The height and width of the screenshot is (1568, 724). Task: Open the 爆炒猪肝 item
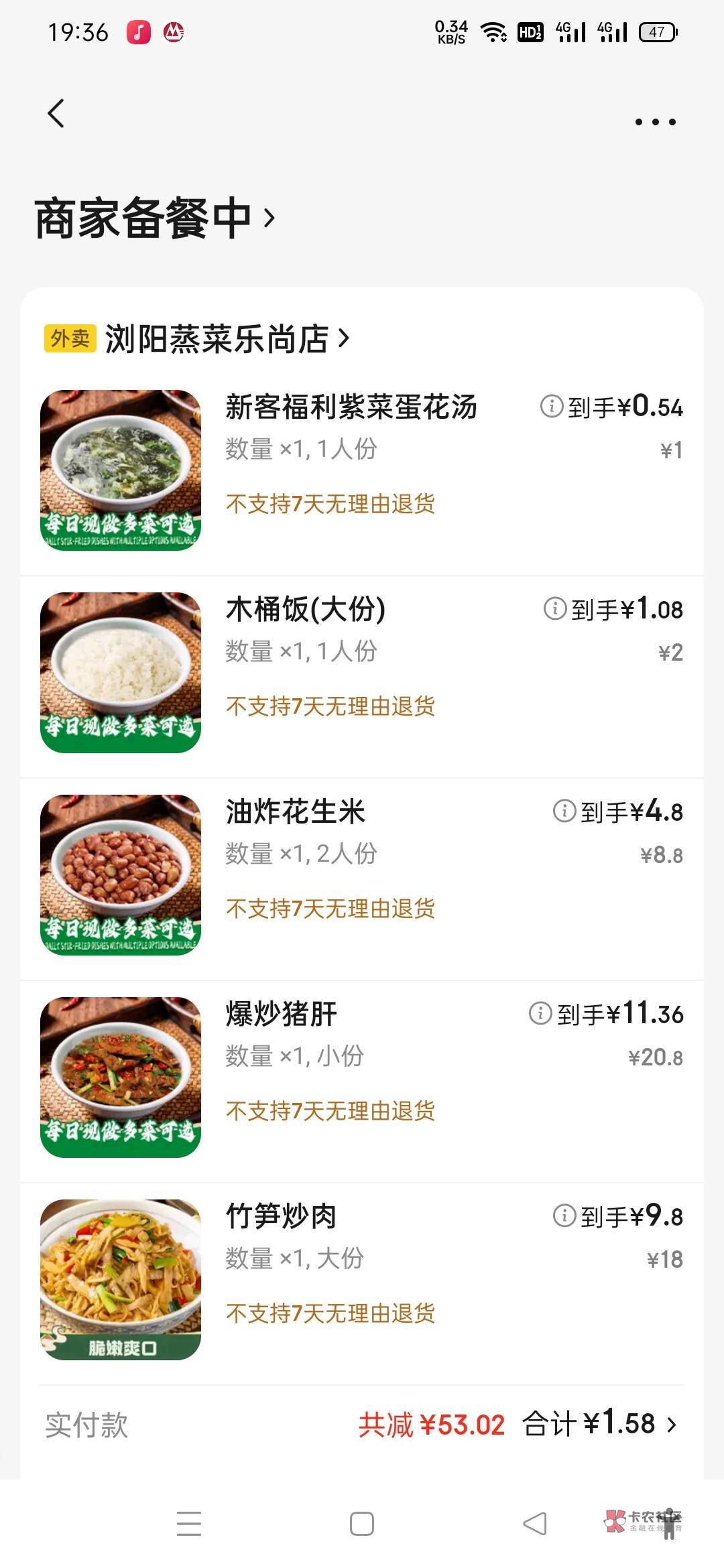282,1015
